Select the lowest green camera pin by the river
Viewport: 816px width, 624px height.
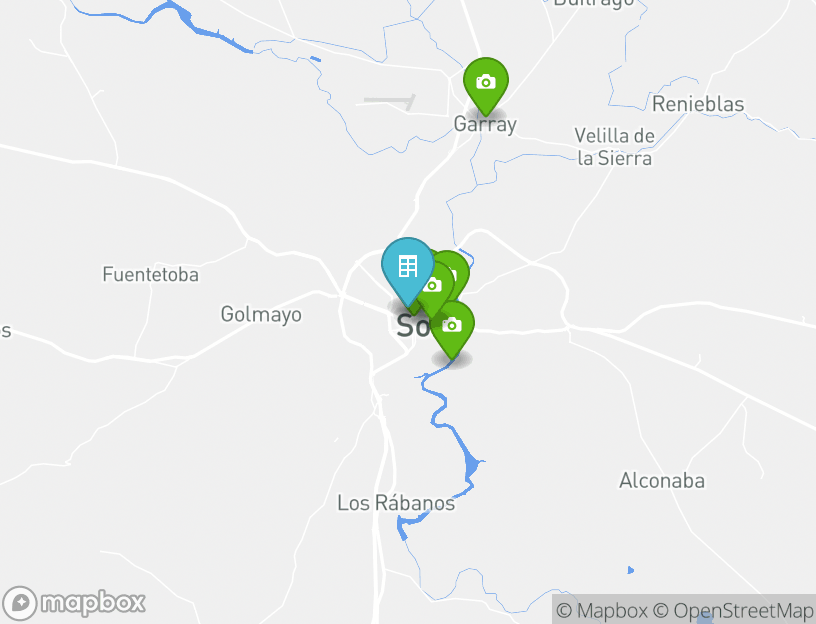(x=452, y=326)
